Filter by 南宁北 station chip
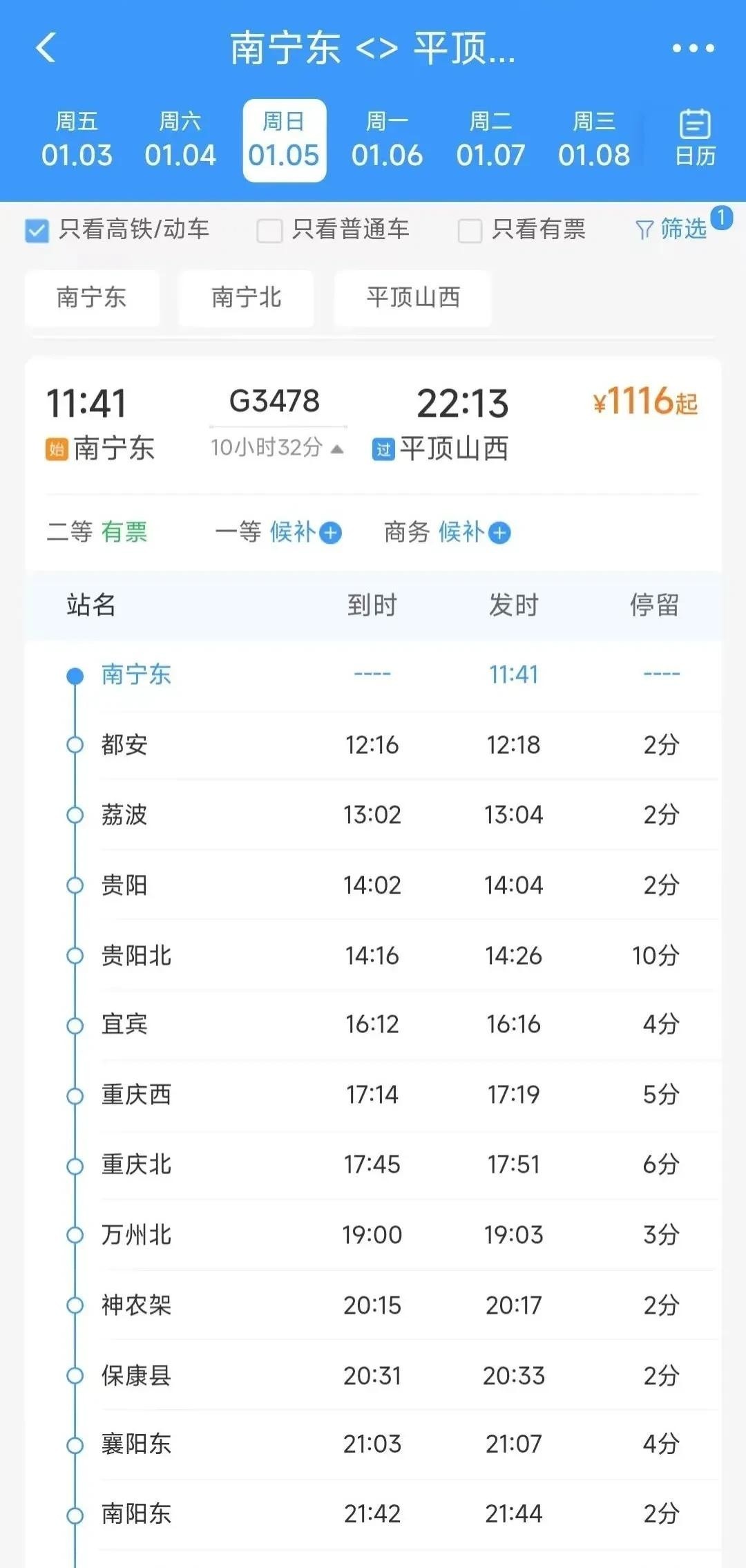This screenshot has height=1568, width=746. pyautogui.click(x=247, y=298)
